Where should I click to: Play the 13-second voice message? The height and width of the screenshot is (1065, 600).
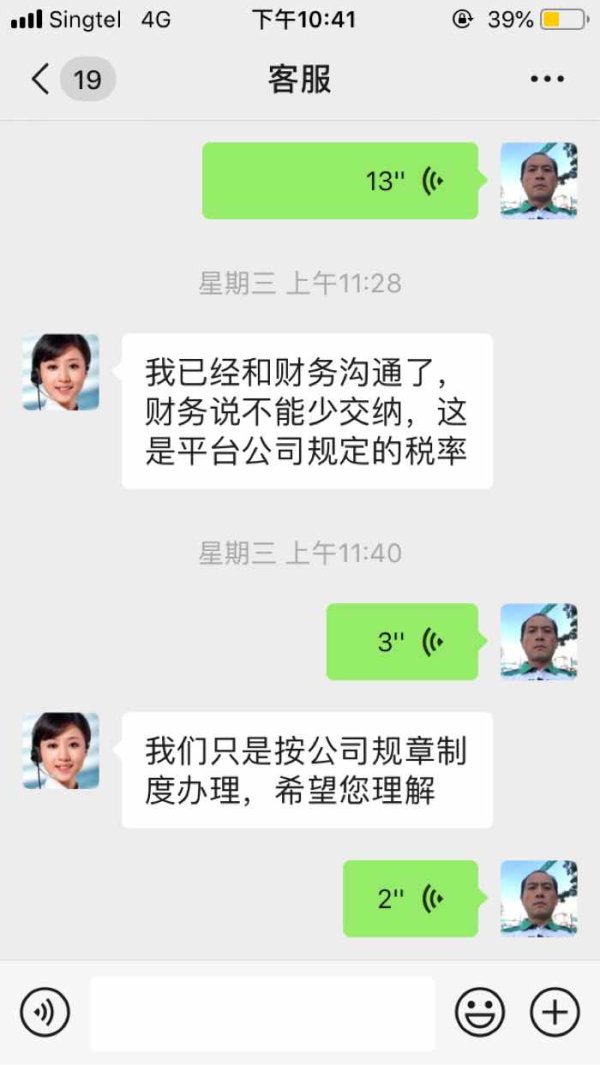click(x=340, y=181)
